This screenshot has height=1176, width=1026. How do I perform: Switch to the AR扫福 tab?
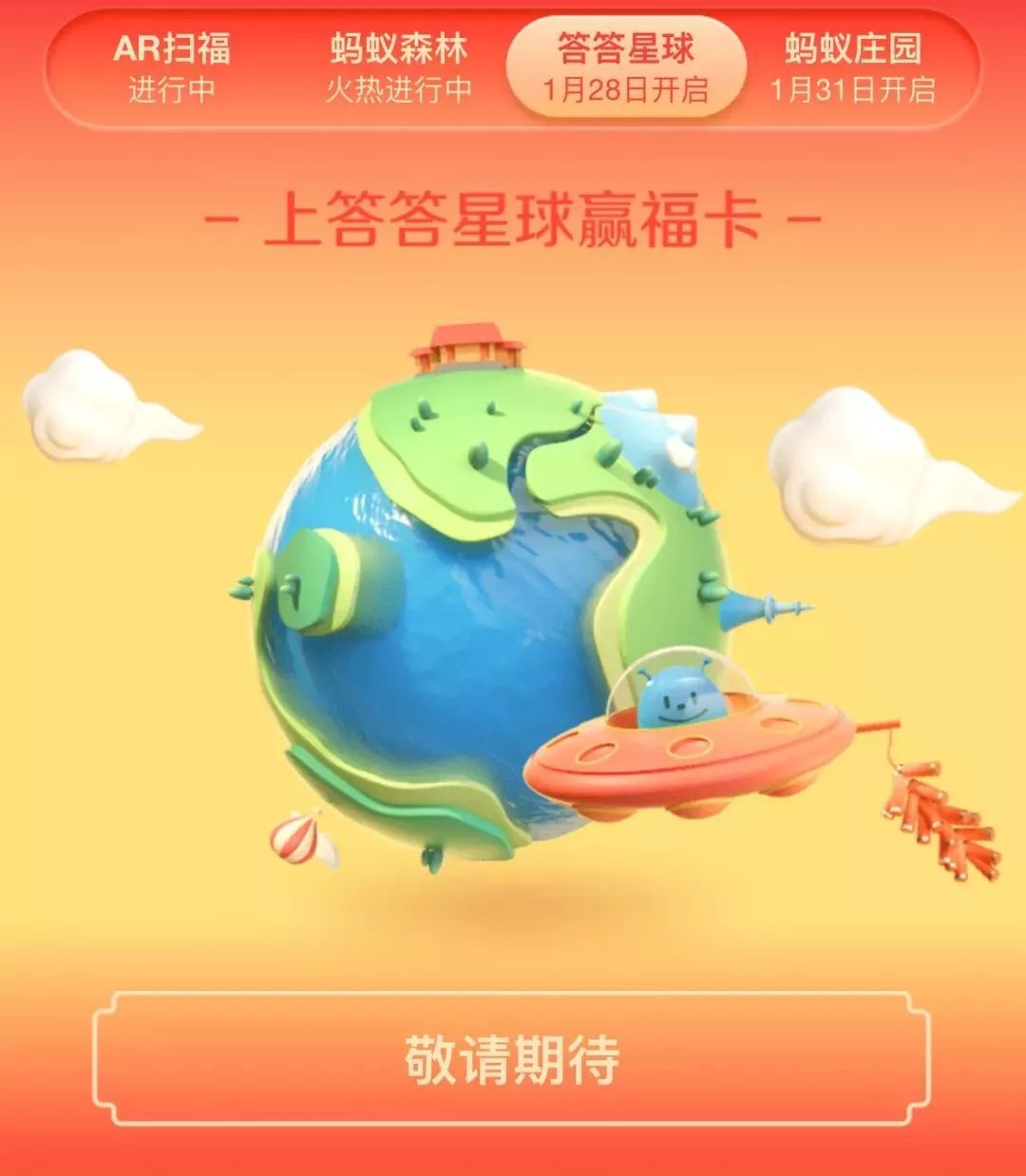[x=172, y=68]
